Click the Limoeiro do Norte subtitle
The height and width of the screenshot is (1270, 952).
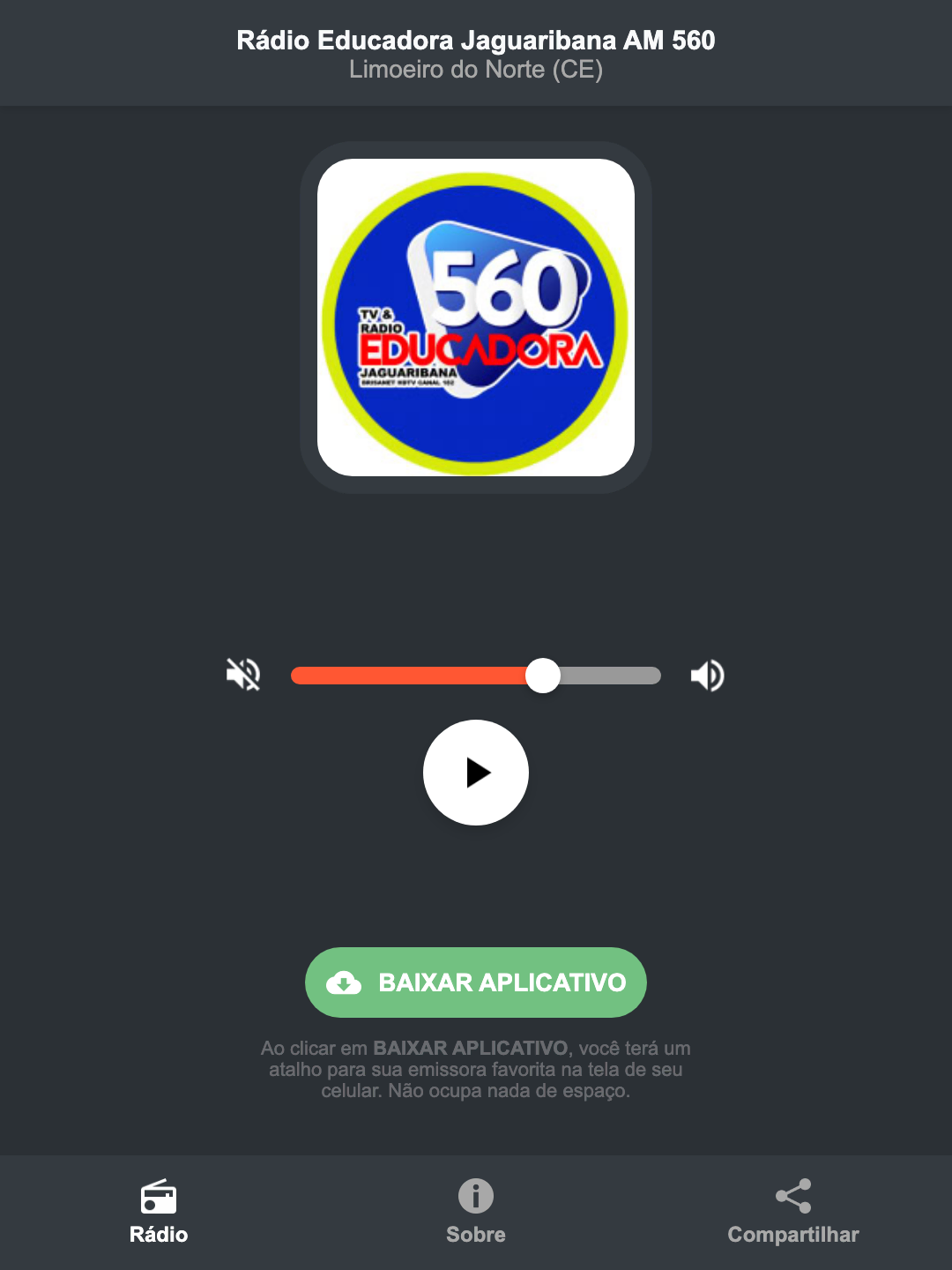(x=476, y=71)
